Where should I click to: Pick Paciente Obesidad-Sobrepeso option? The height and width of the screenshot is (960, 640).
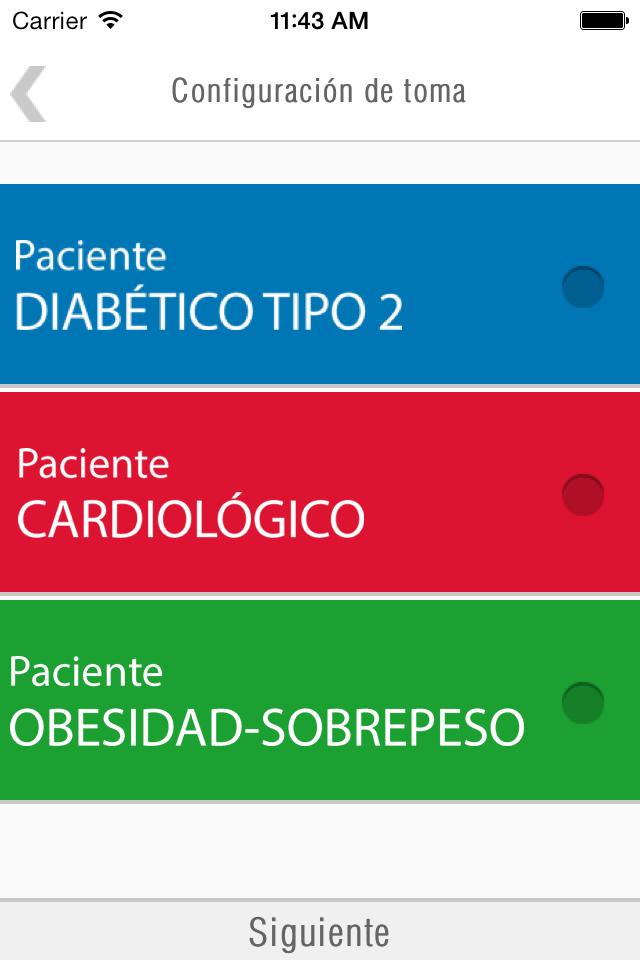pyautogui.click(x=320, y=700)
